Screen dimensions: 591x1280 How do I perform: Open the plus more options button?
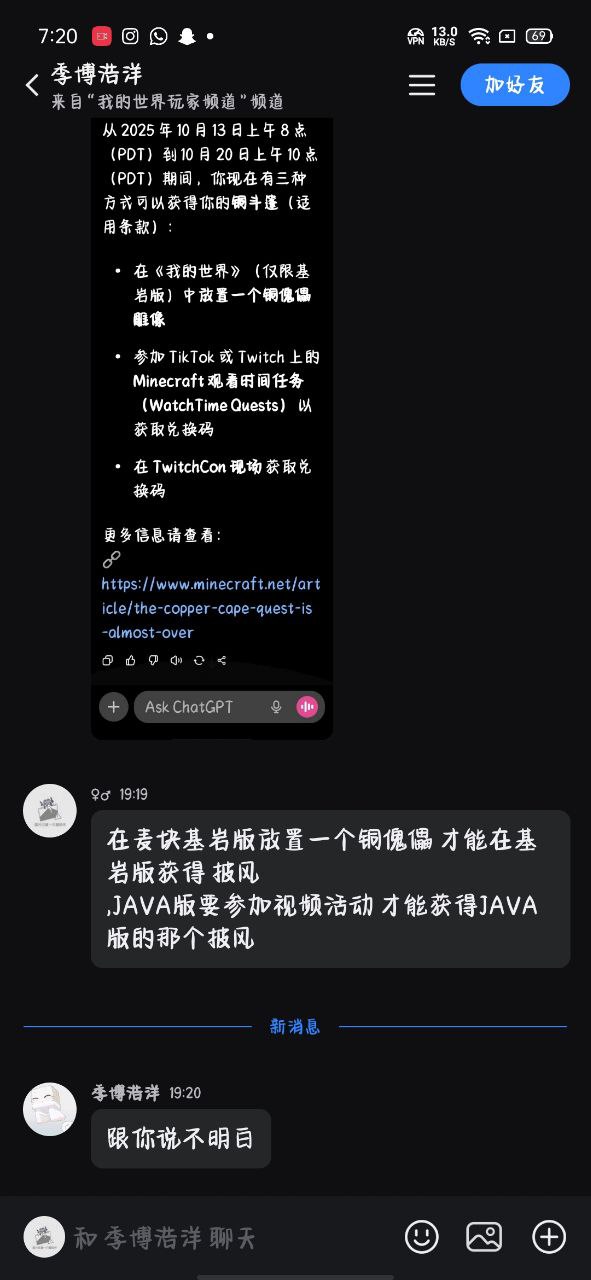[549, 1237]
